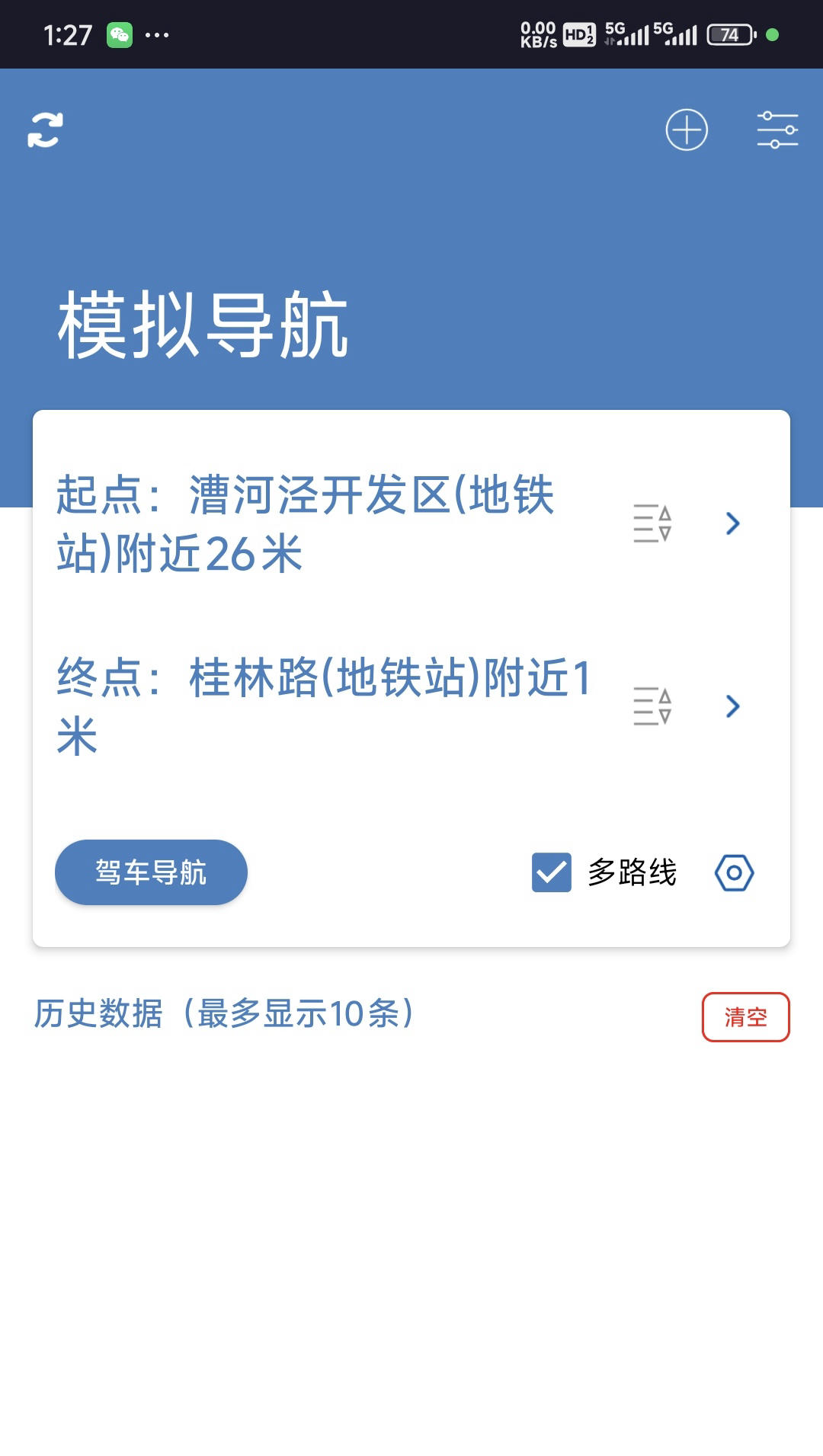The height and width of the screenshot is (1456, 823).
Task: Open the filter sliders settings icon
Action: (x=777, y=130)
